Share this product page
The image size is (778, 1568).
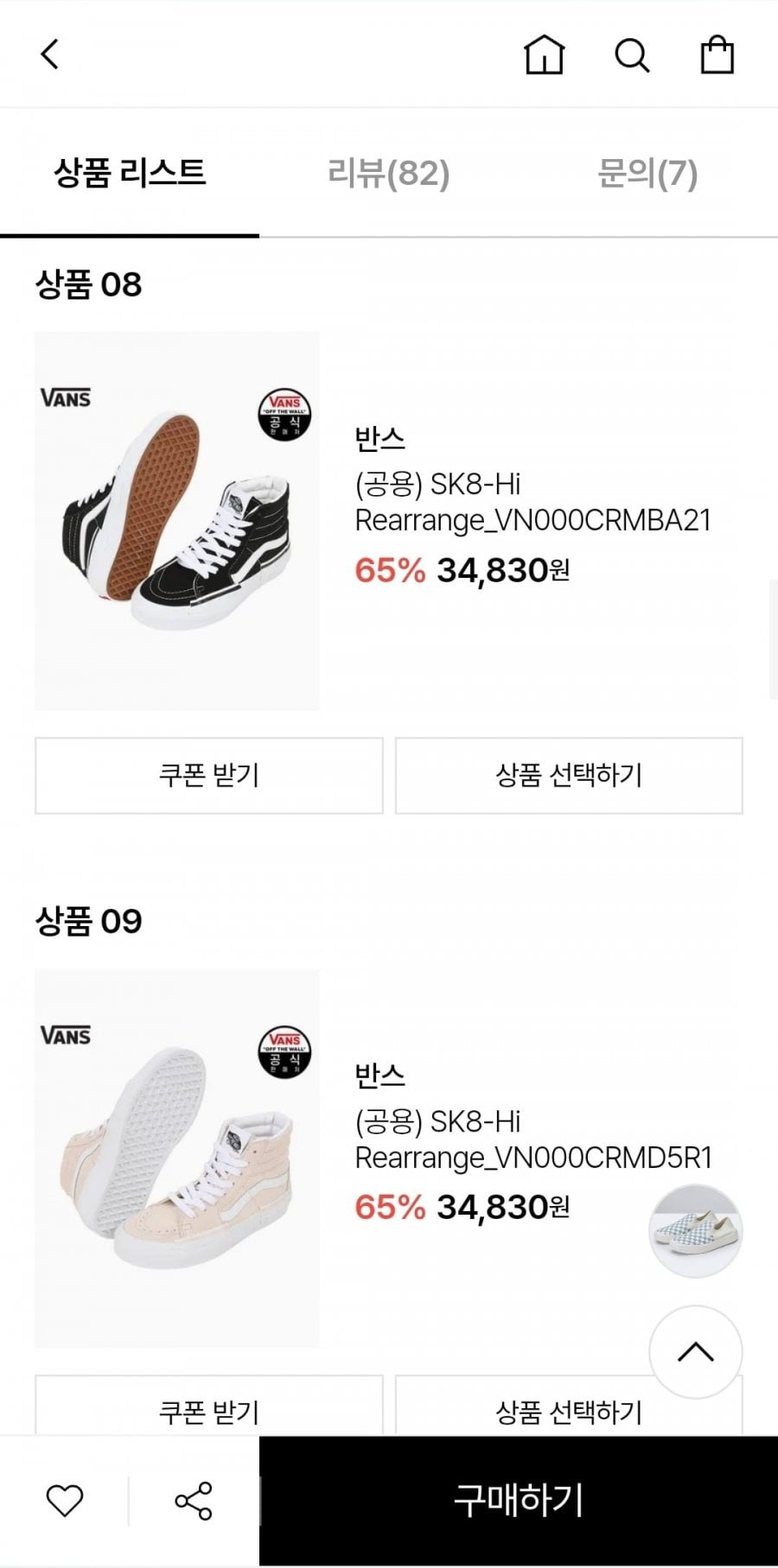[194, 1500]
